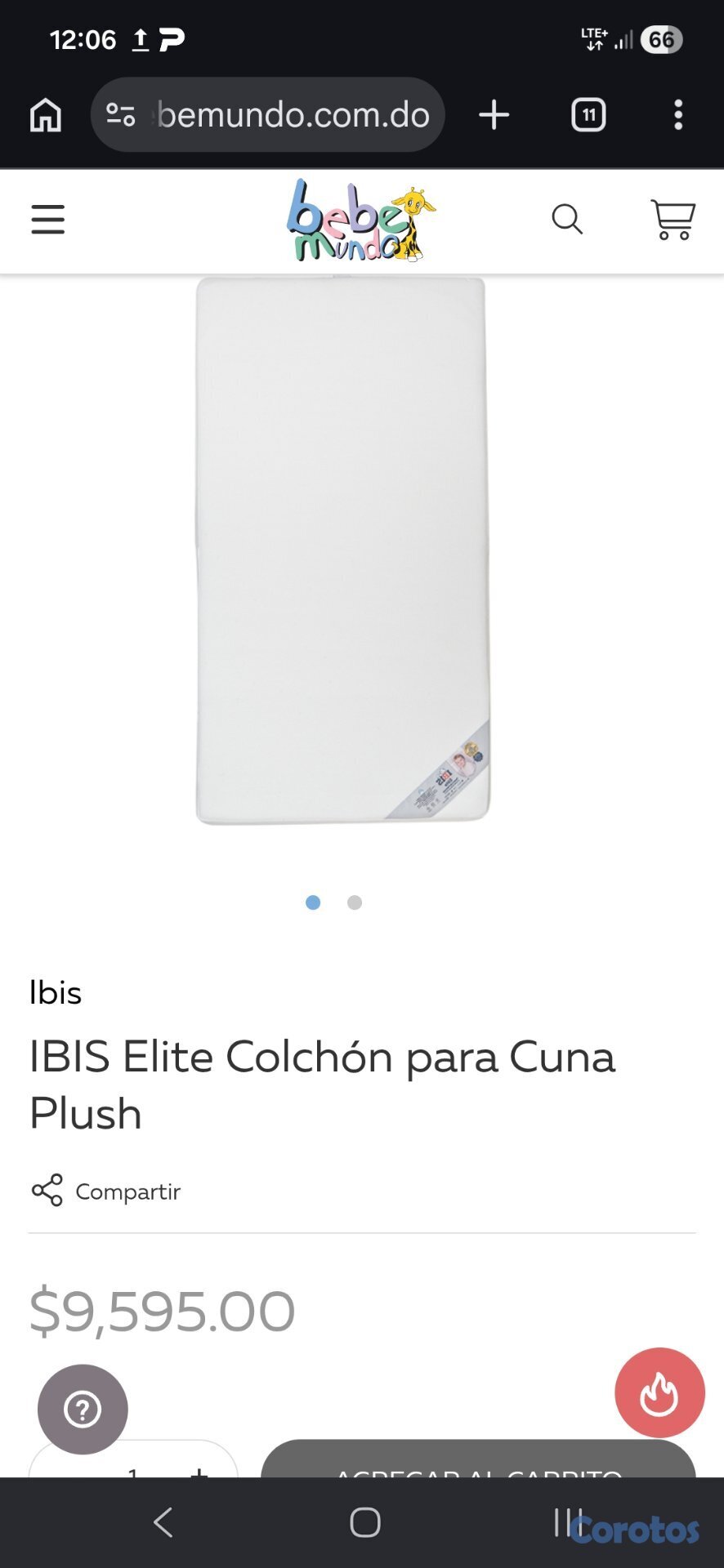Show the second product image dot

click(355, 902)
